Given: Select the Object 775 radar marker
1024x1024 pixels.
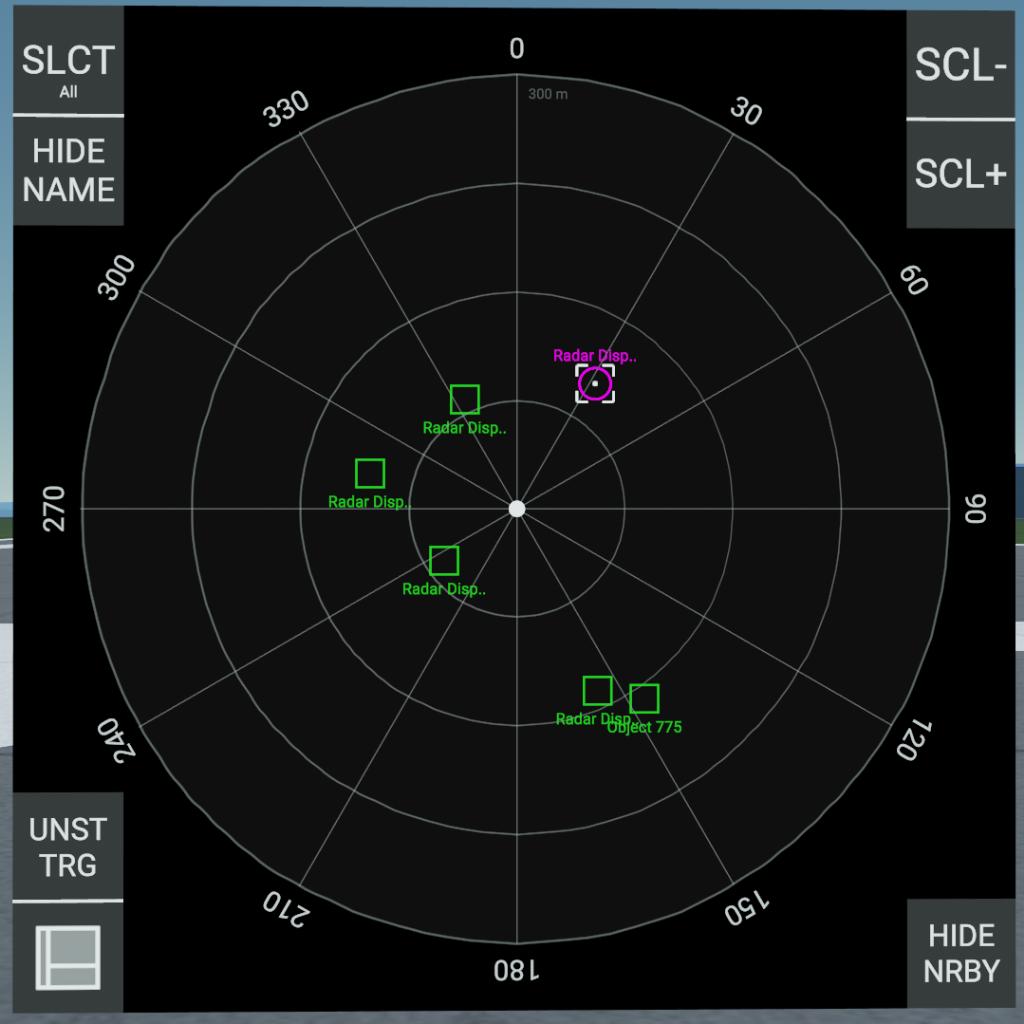Looking at the screenshot, I should pos(644,698).
